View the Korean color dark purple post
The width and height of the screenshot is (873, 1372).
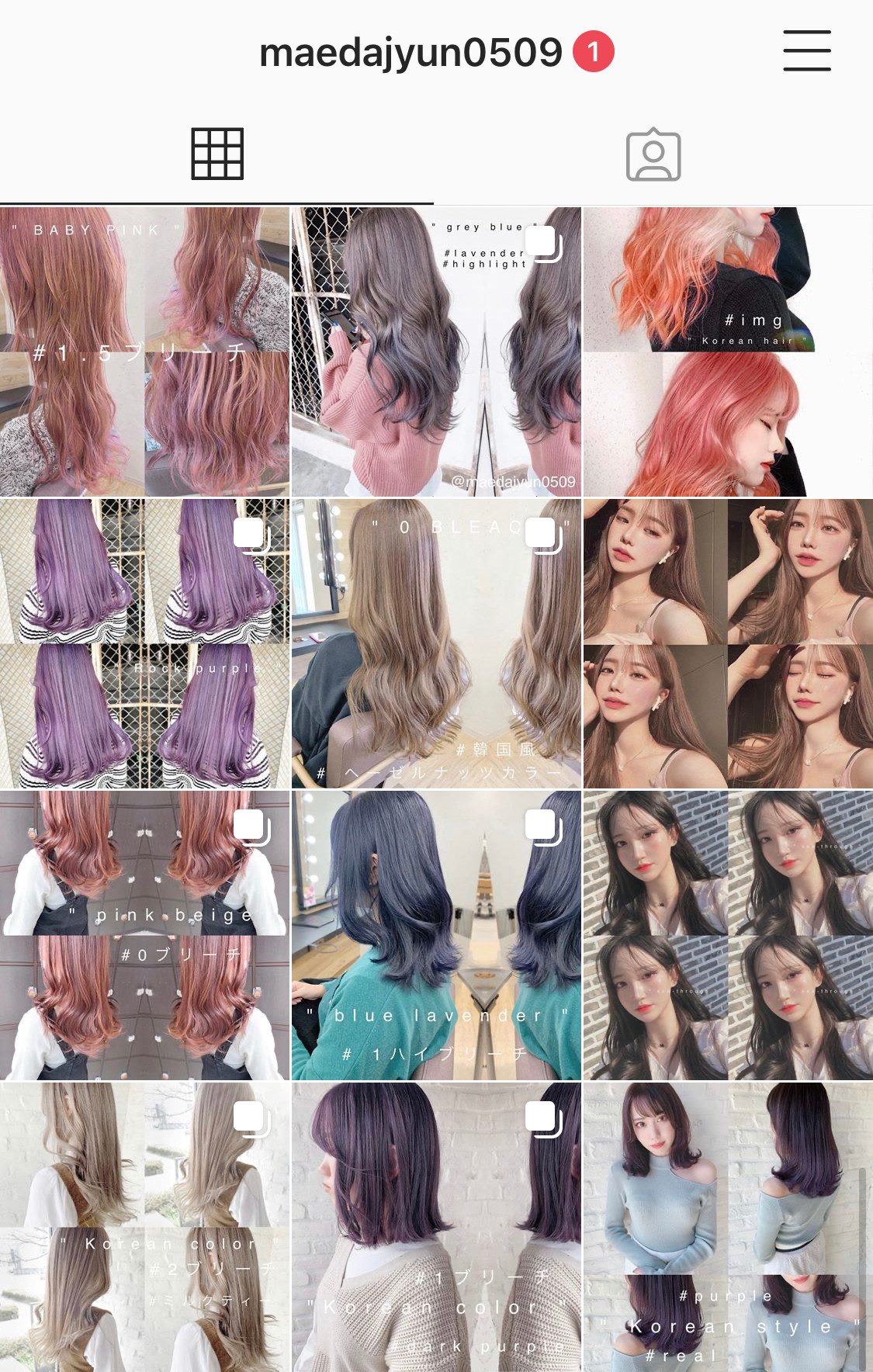click(x=436, y=1227)
